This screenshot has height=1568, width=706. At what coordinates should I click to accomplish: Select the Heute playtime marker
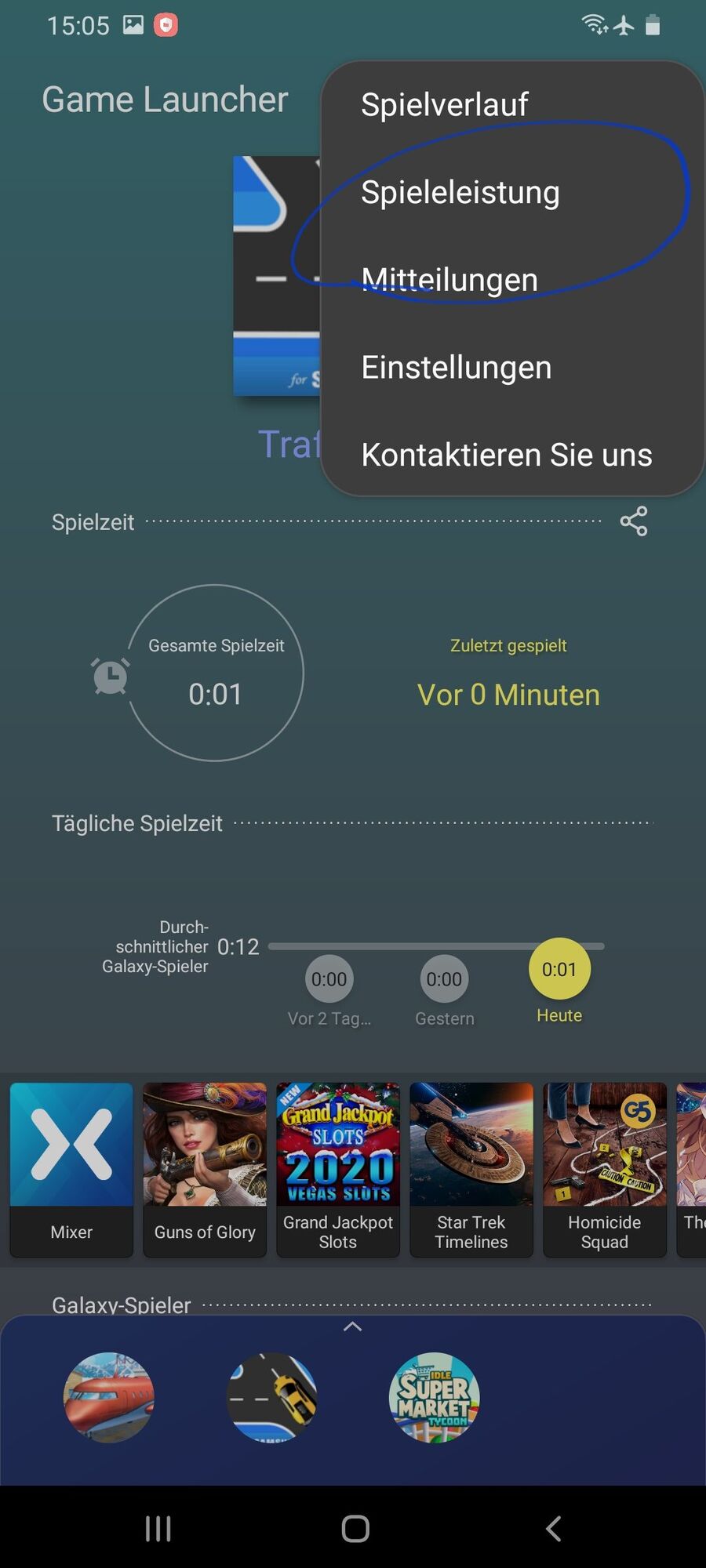pos(559,970)
